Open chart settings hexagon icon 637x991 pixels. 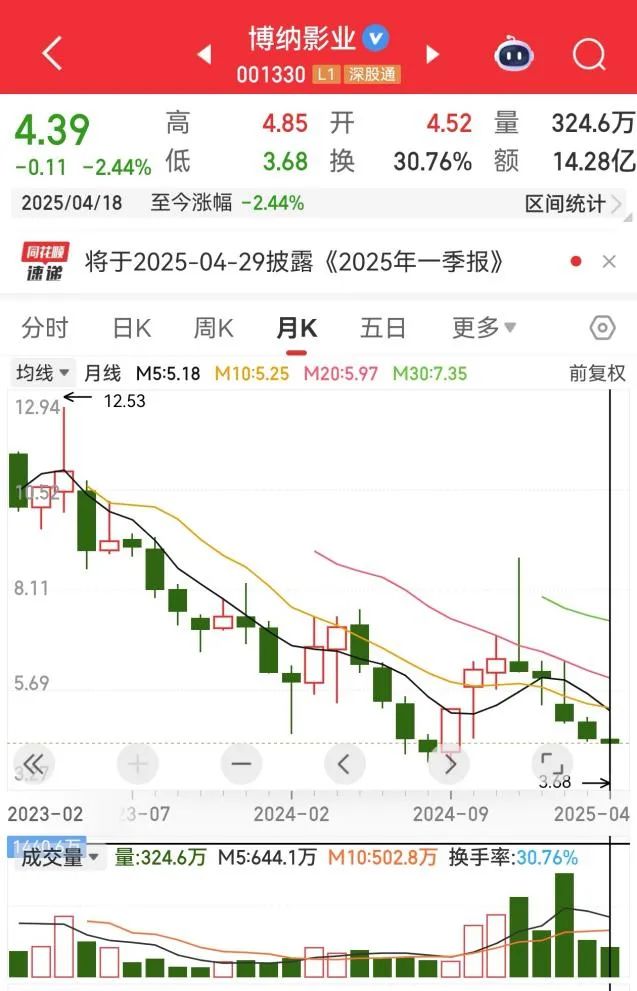[x=602, y=328]
